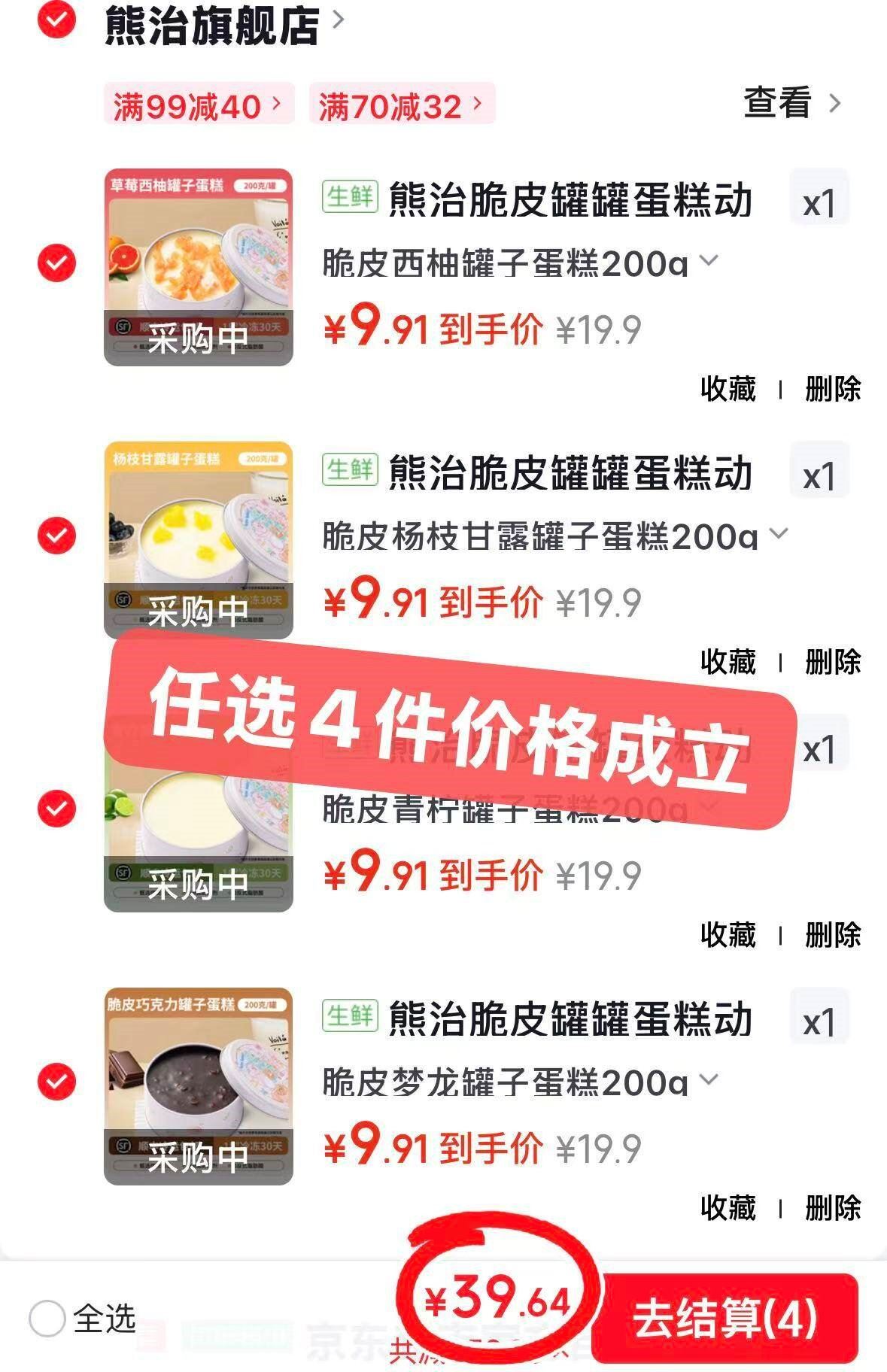This screenshot has height=1372, width=887.
Task: Delete the 脆皮梦龙罐子蛋糕 item
Action: pyautogui.click(x=833, y=1208)
